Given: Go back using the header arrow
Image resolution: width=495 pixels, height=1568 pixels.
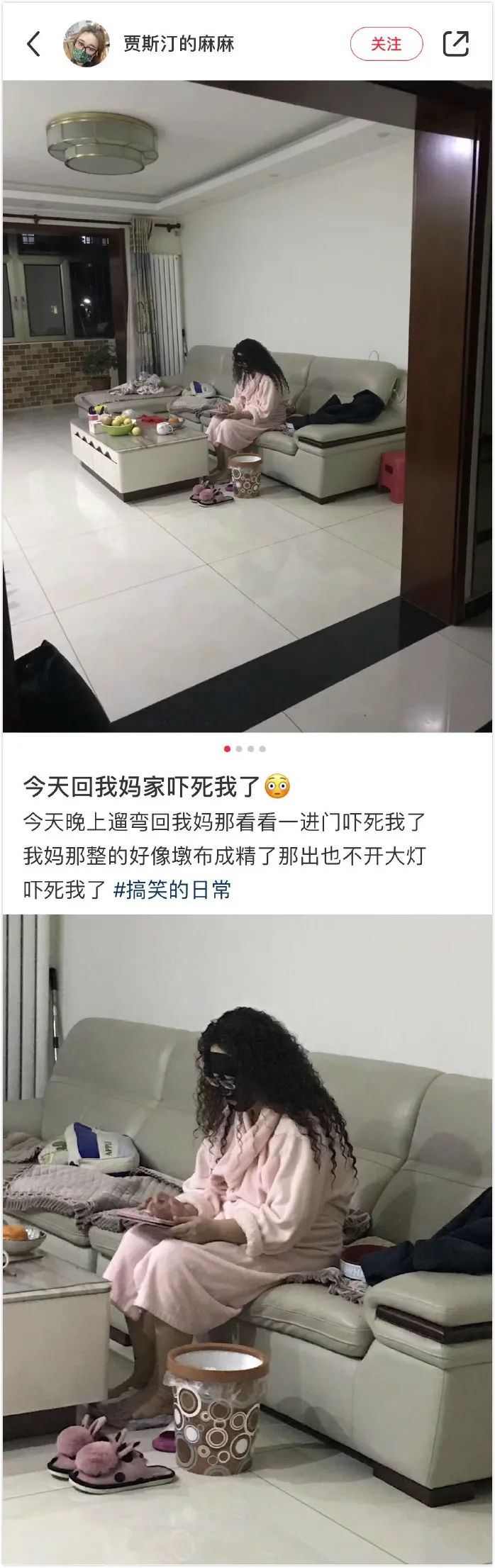Looking at the screenshot, I should 33,44.
